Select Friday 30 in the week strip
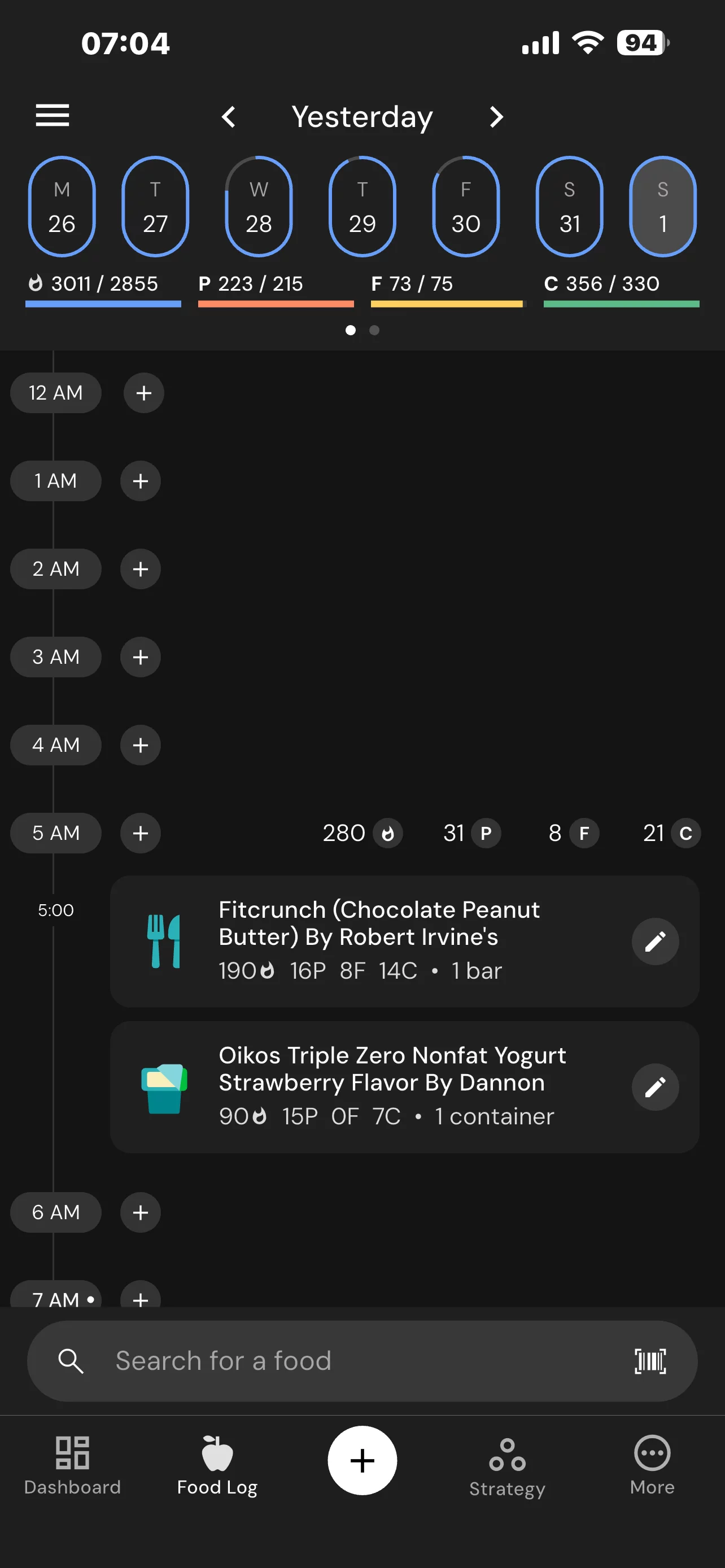Image resolution: width=725 pixels, height=1568 pixels. click(466, 207)
